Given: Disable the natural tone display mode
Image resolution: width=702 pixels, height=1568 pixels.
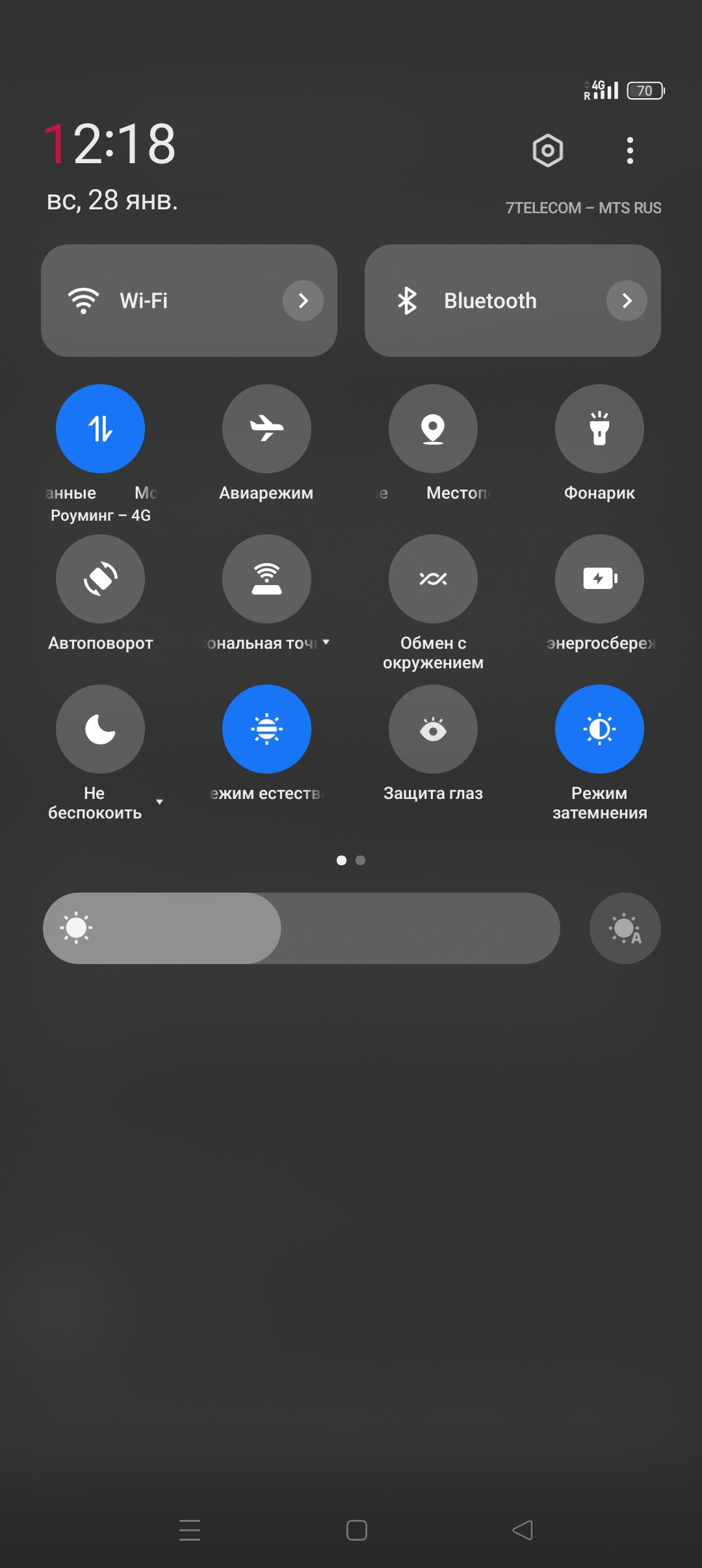Looking at the screenshot, I should (x=266, y=729).
